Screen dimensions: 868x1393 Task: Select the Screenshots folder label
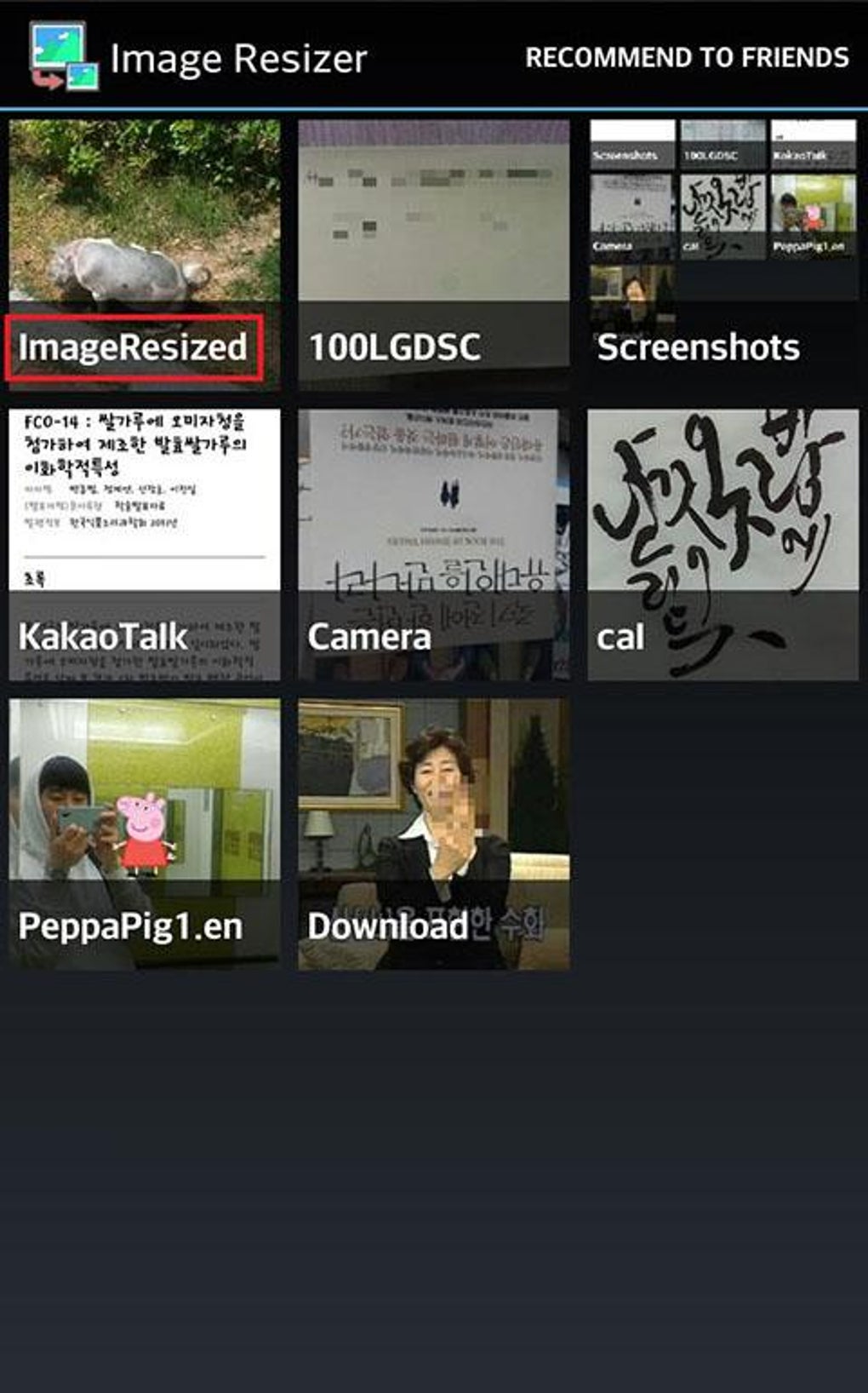[698, 347]
